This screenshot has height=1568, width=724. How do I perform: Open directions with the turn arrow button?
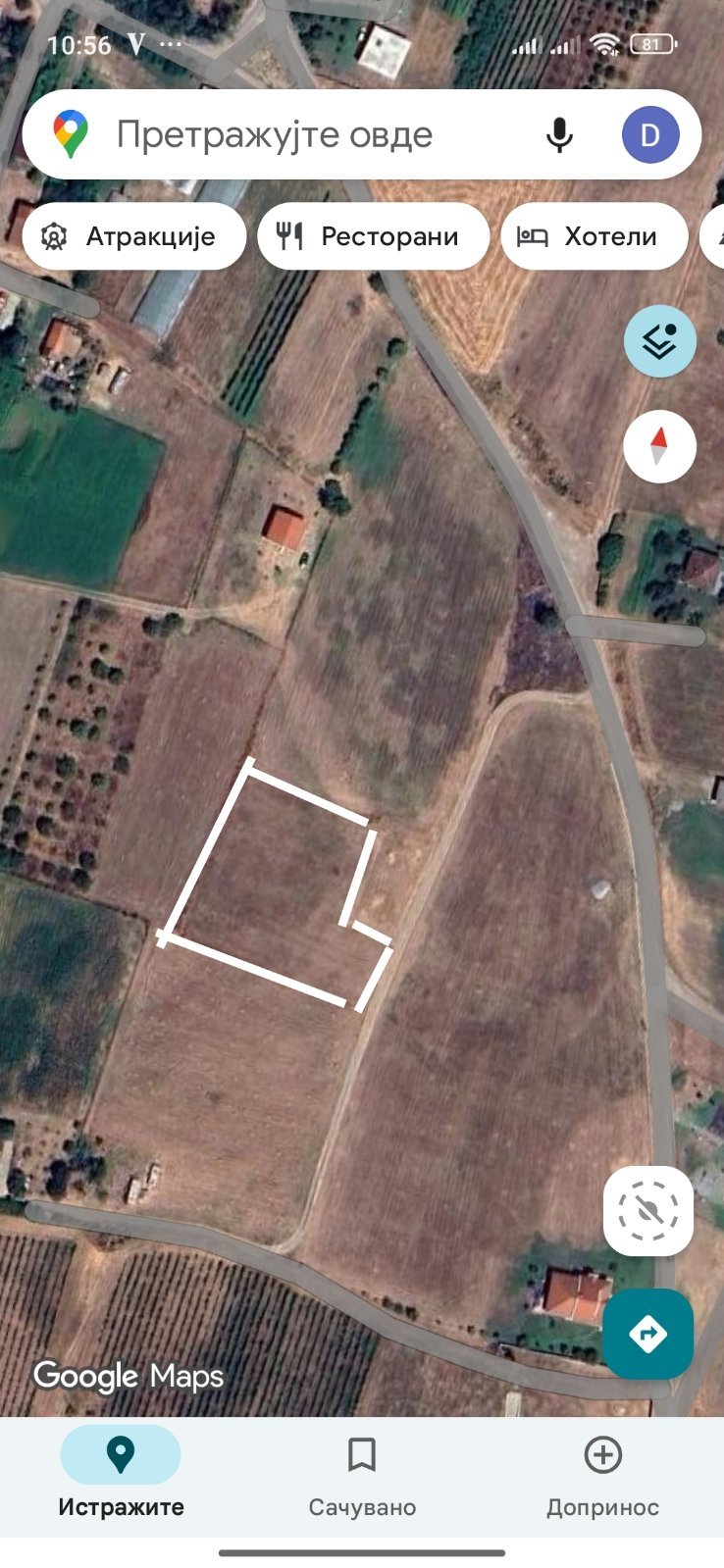coord(648,1334)
